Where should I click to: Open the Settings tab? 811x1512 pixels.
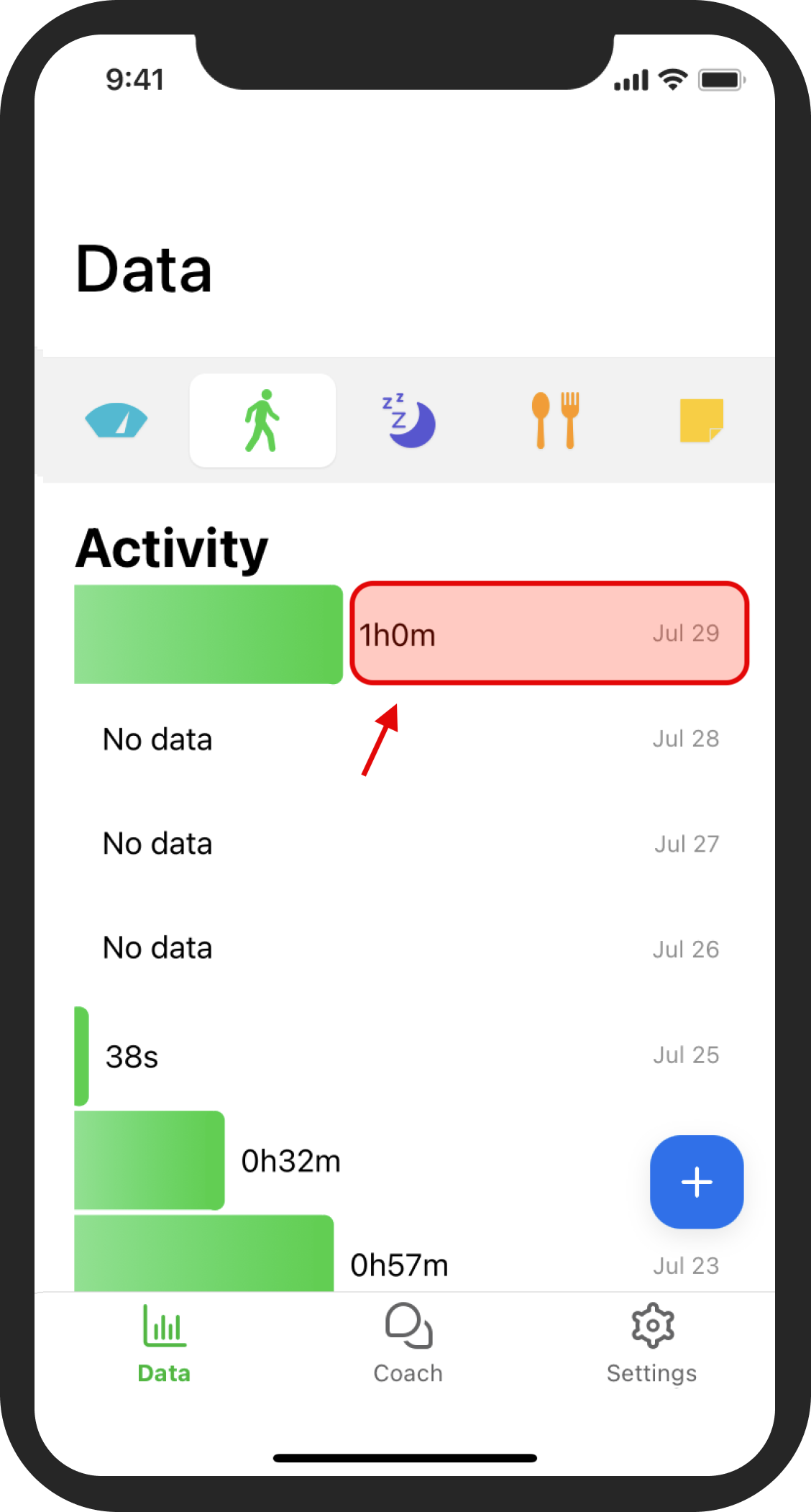click(x=652, y=1343)
